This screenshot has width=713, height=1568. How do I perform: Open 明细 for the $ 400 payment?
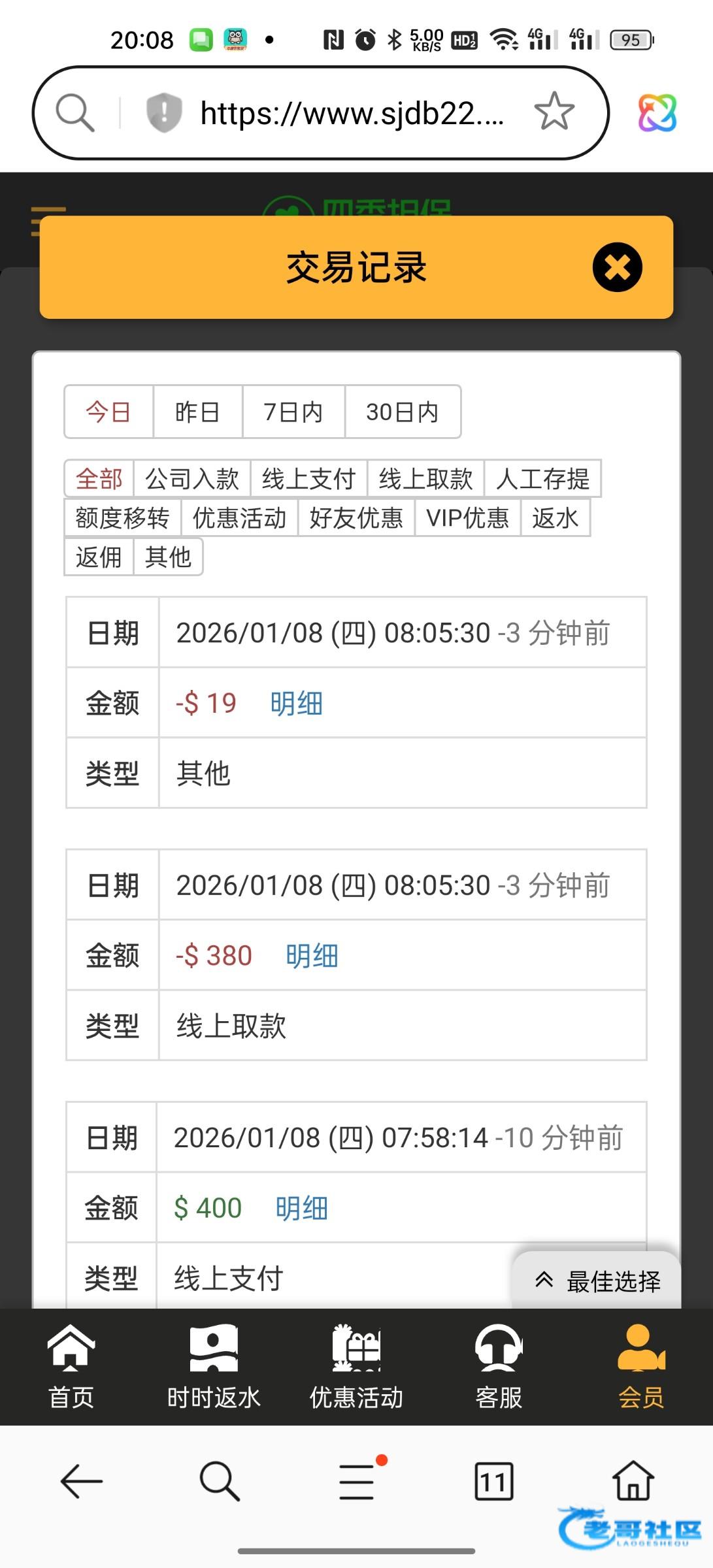click(x=302, y=1208)
